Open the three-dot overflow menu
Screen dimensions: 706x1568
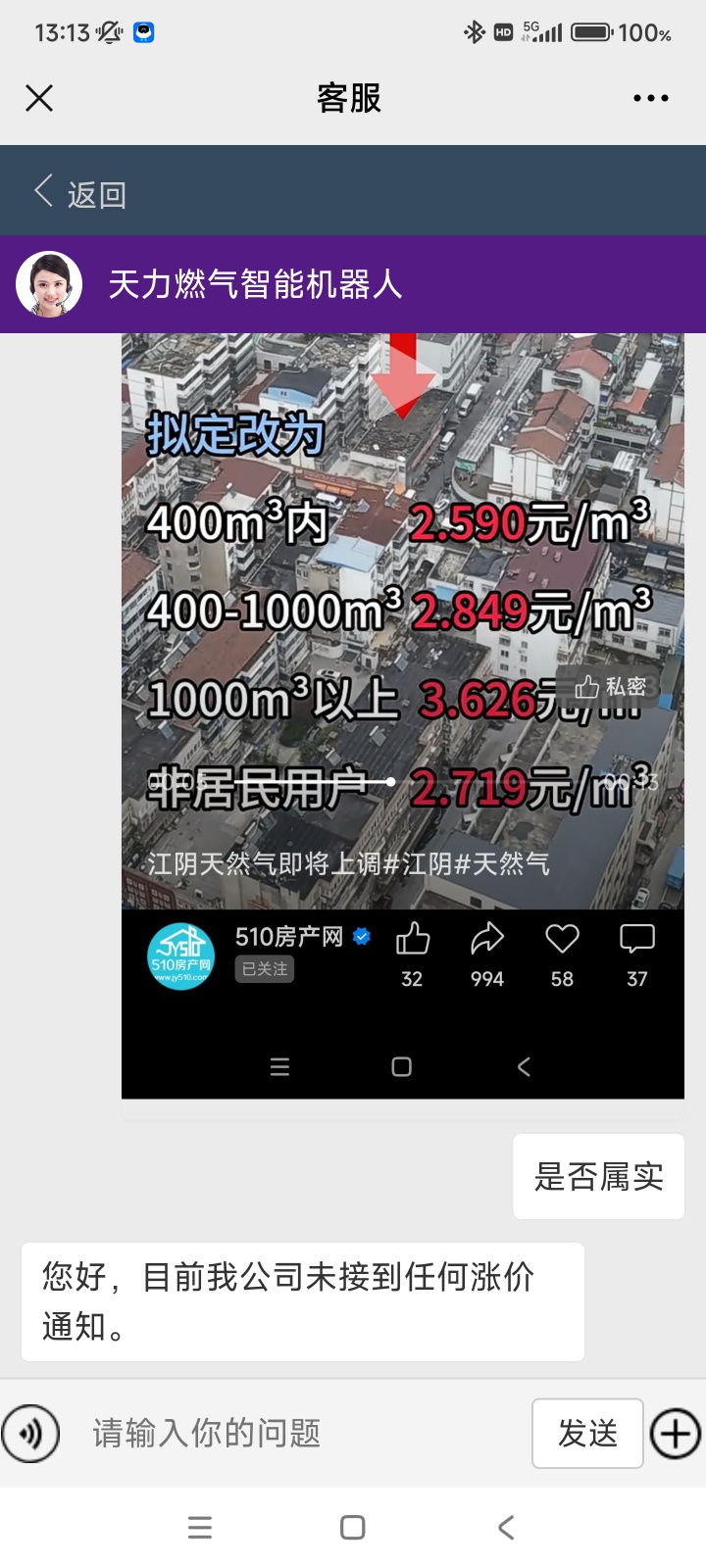[650, 98]
